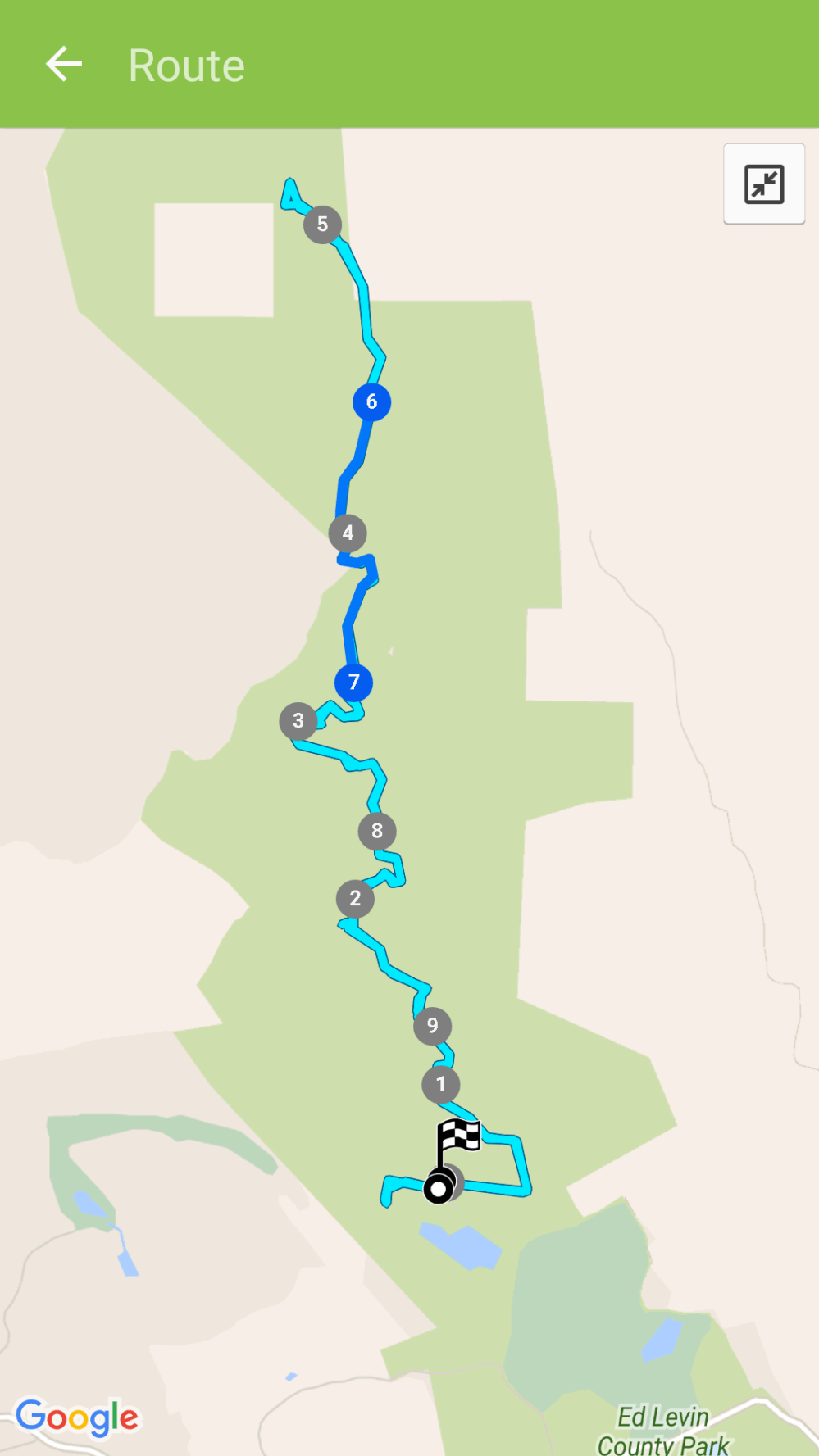Image resolution: width=819 pixels, height=1456 pixels.
Task: Collapse the full-screen map view
Action: [x=763, y=184]
